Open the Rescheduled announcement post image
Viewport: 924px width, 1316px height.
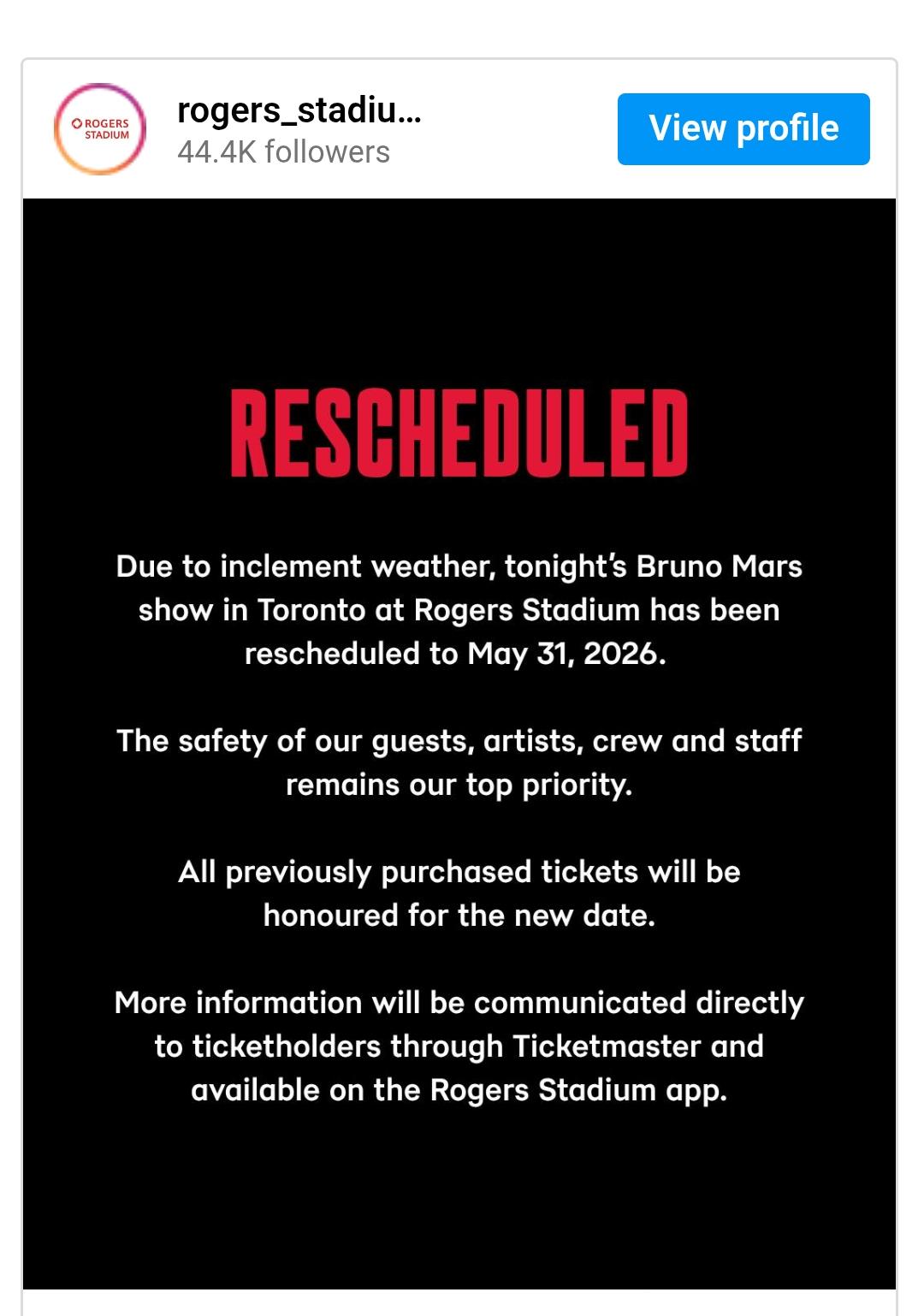(x=459, y=744)
